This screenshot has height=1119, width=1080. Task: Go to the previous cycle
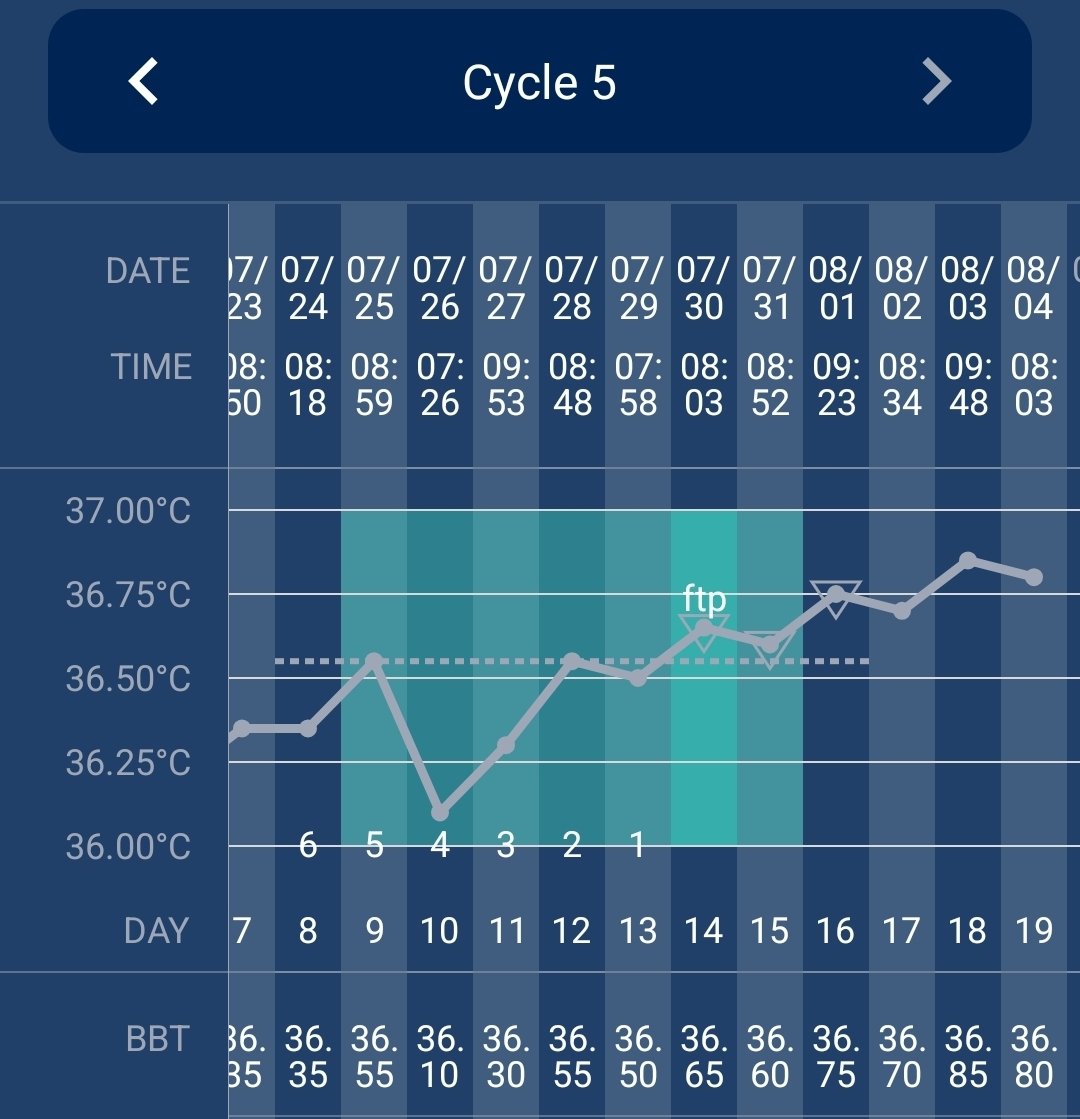coord(144,82)
